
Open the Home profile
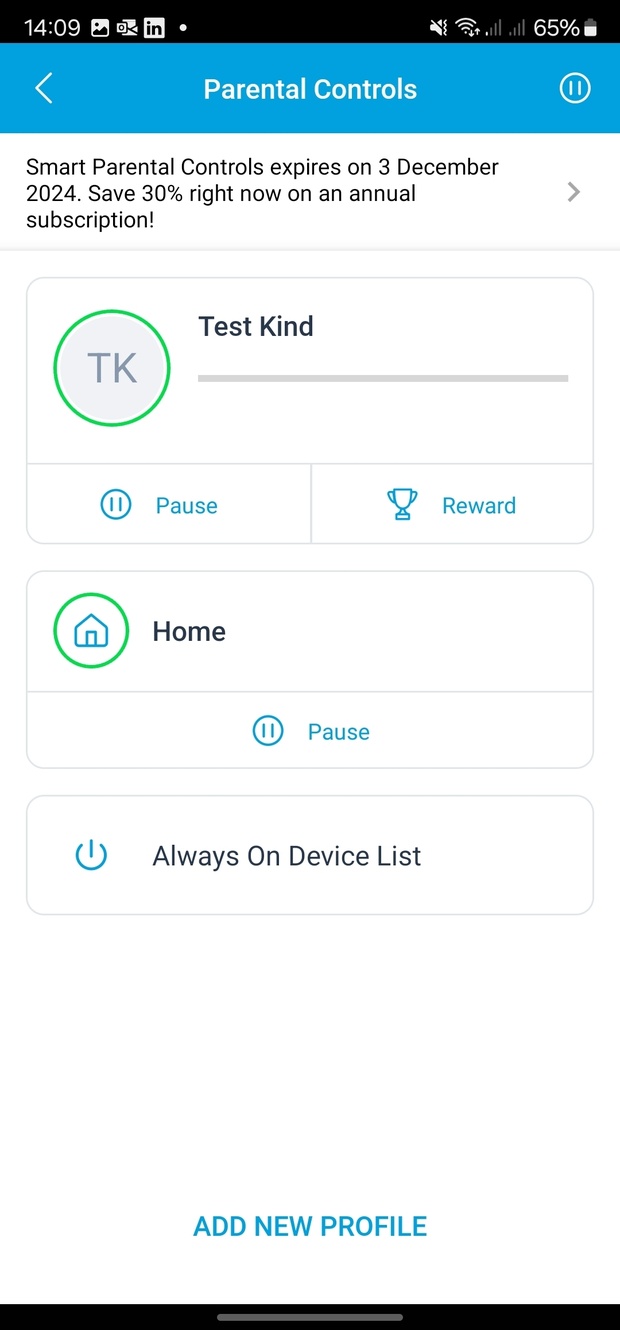point(310,632)
